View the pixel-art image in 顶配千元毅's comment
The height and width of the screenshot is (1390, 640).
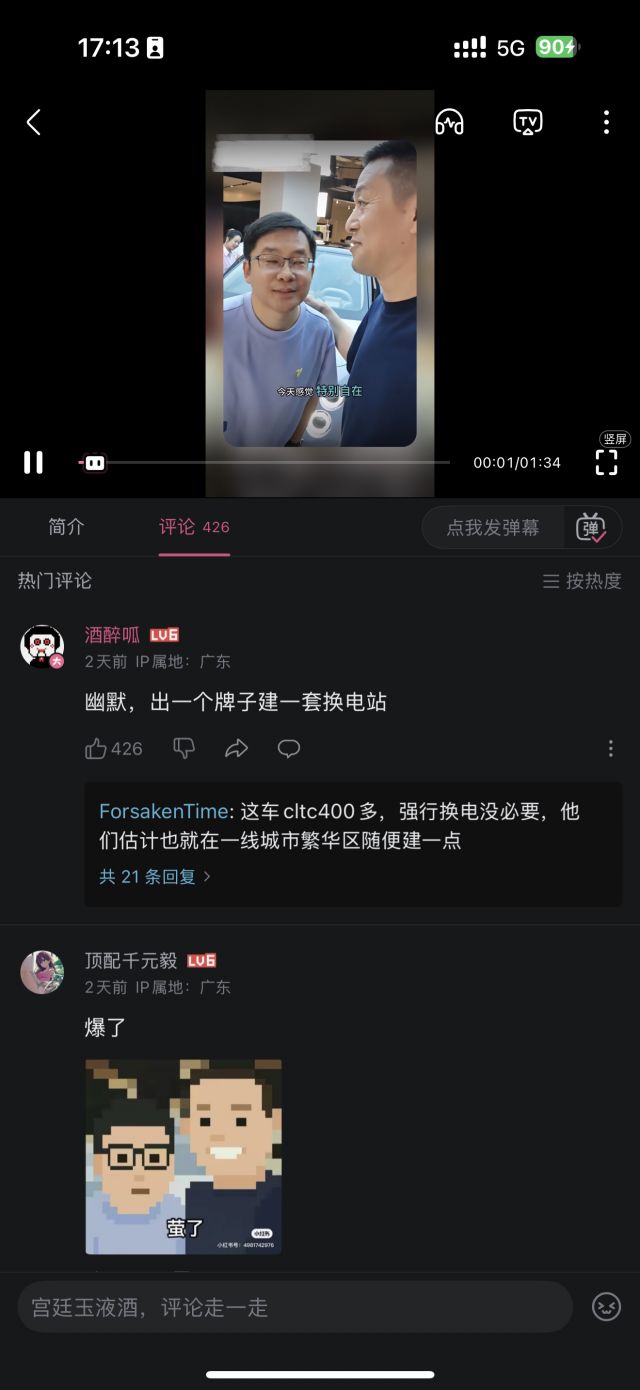click(x=183, y=1156)
